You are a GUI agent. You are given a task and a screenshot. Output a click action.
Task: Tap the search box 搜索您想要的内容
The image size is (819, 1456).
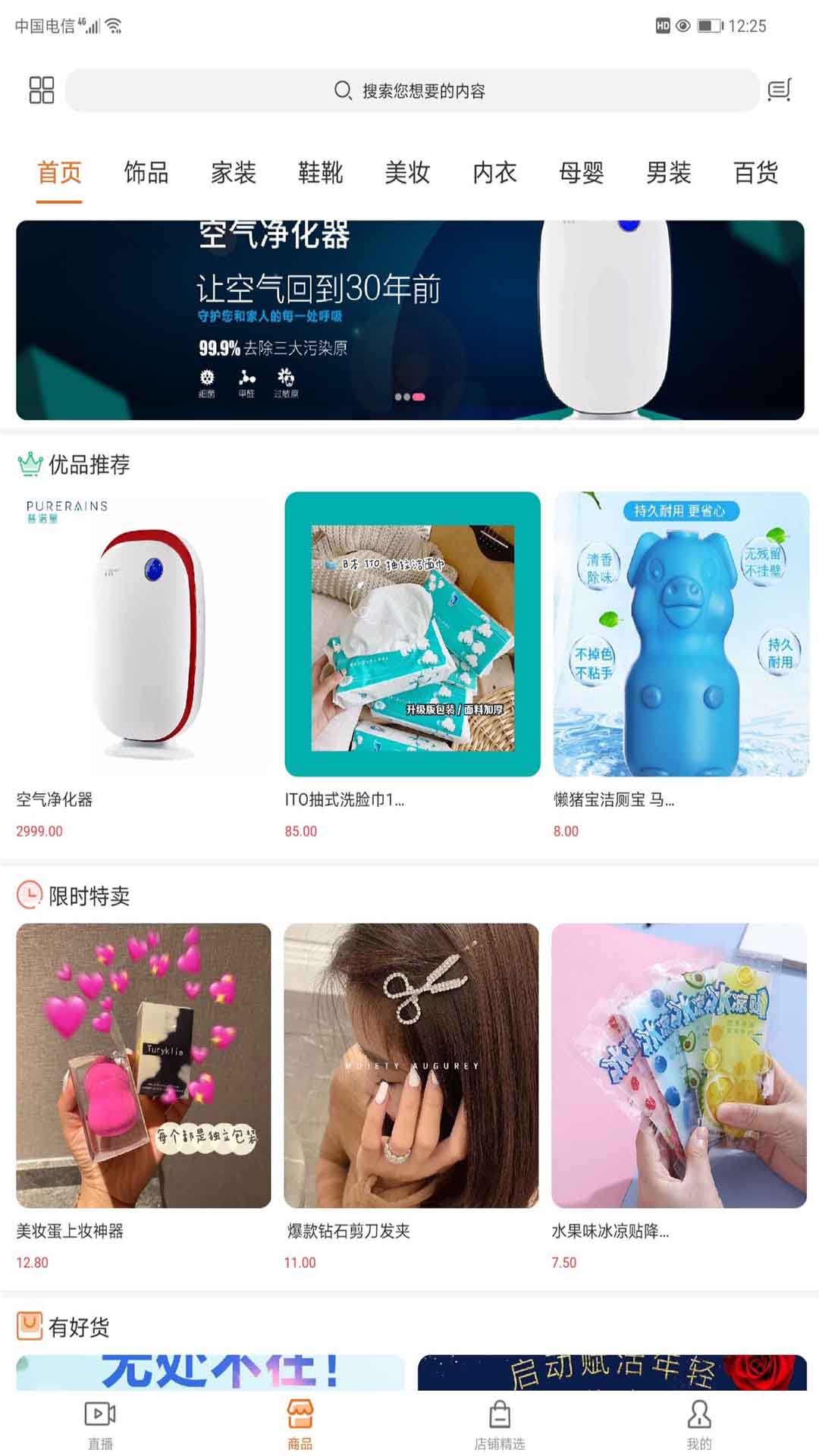[x=412, y=91]
